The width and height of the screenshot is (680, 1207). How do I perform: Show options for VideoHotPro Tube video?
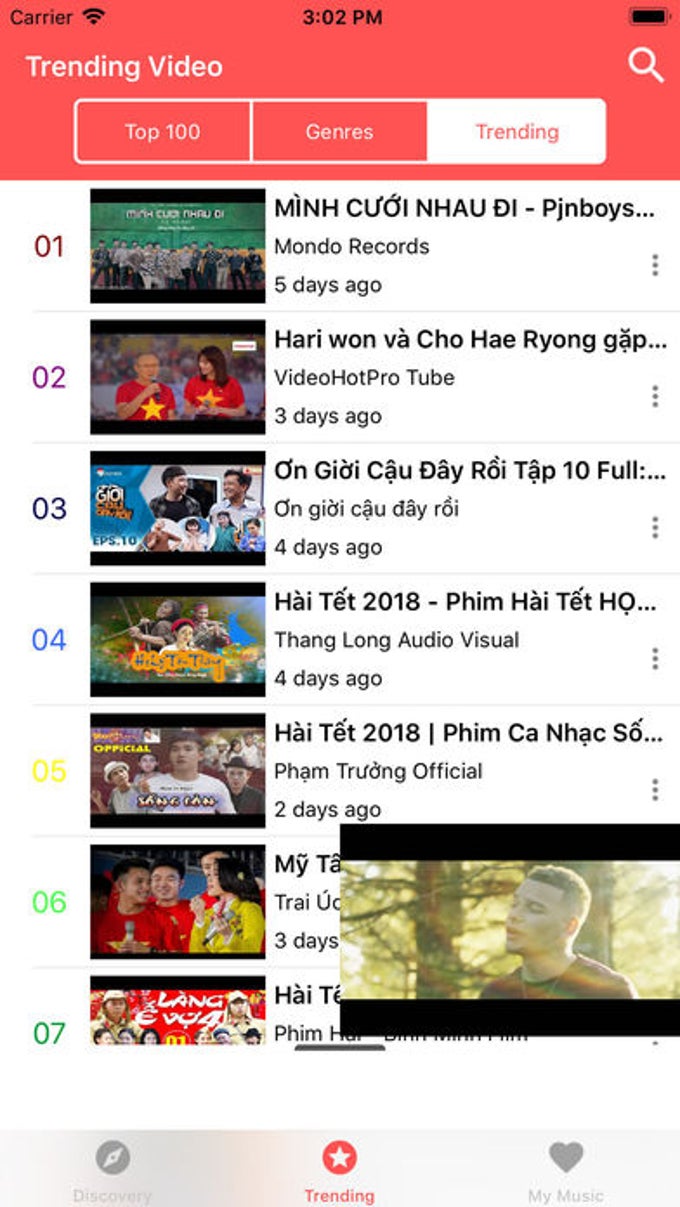point(655,396)
